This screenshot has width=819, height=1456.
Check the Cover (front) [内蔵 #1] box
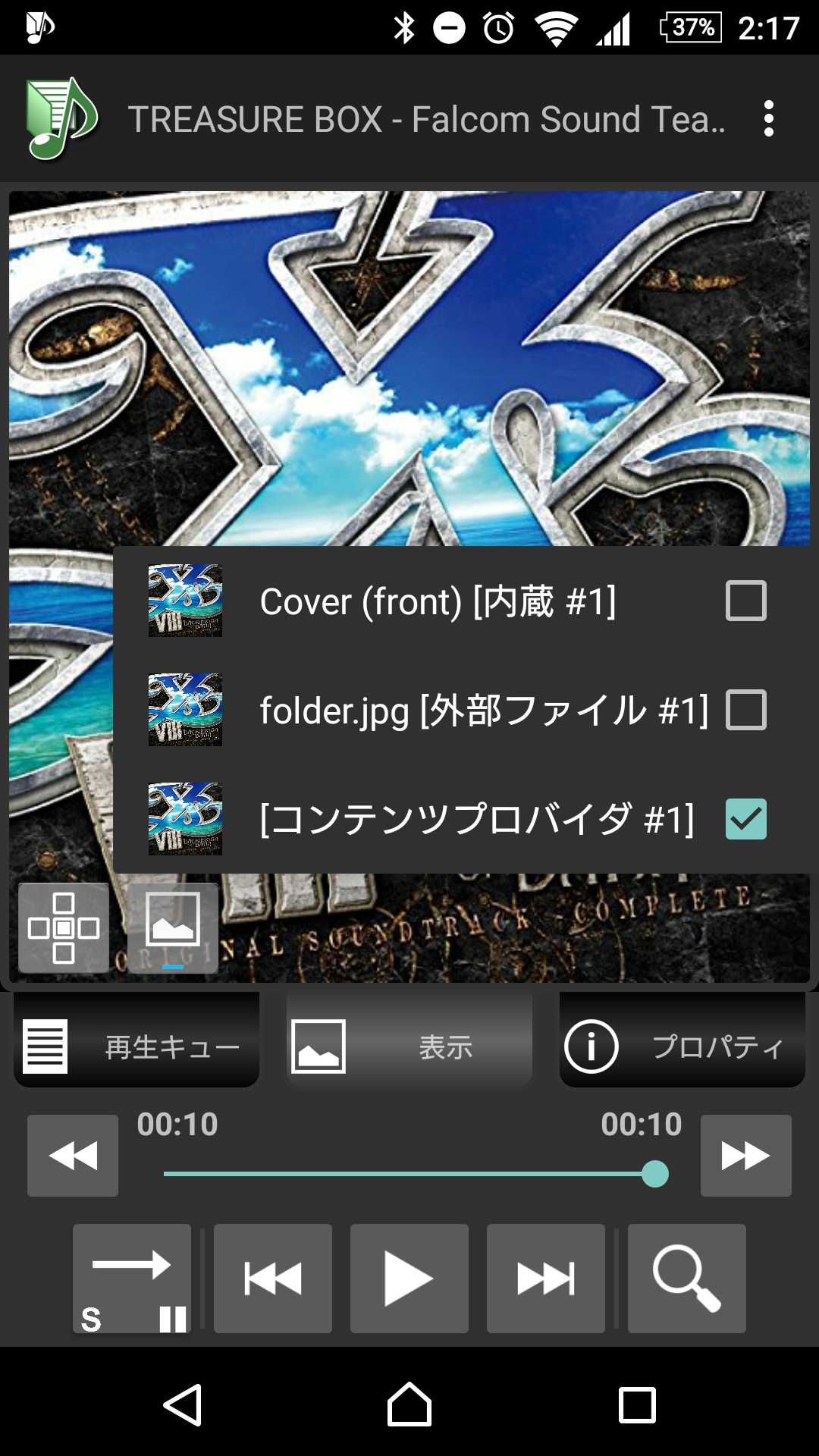click(746, 601)
